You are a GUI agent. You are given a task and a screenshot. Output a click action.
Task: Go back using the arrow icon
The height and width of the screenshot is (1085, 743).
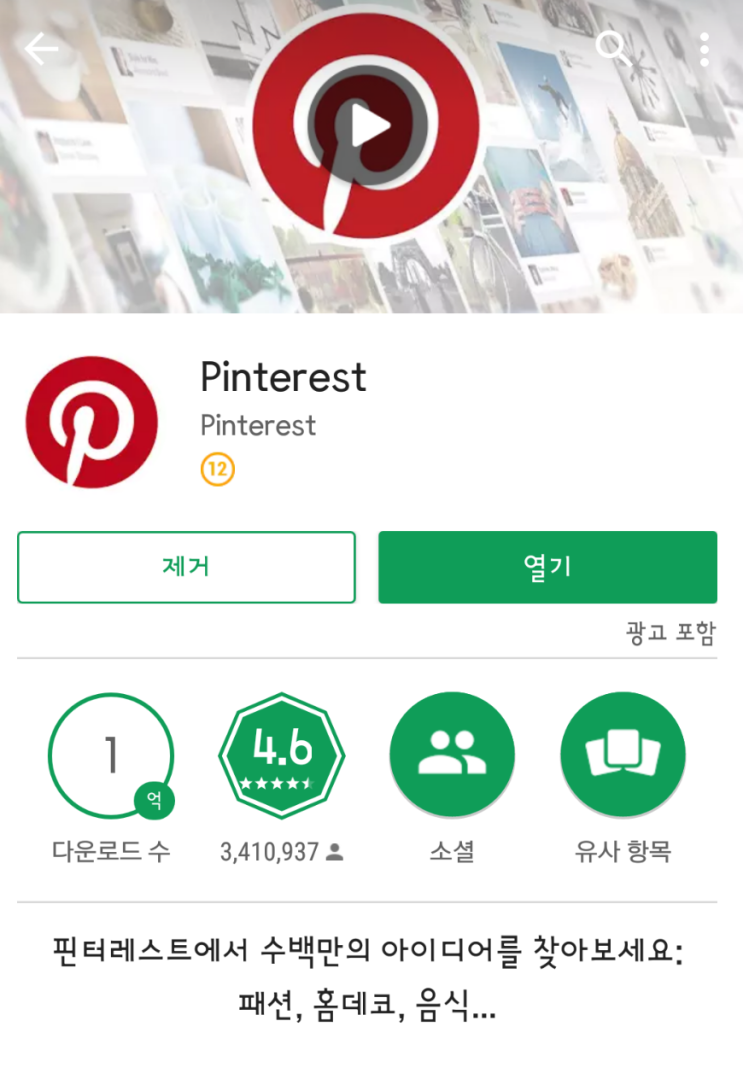tap(42, 48)
